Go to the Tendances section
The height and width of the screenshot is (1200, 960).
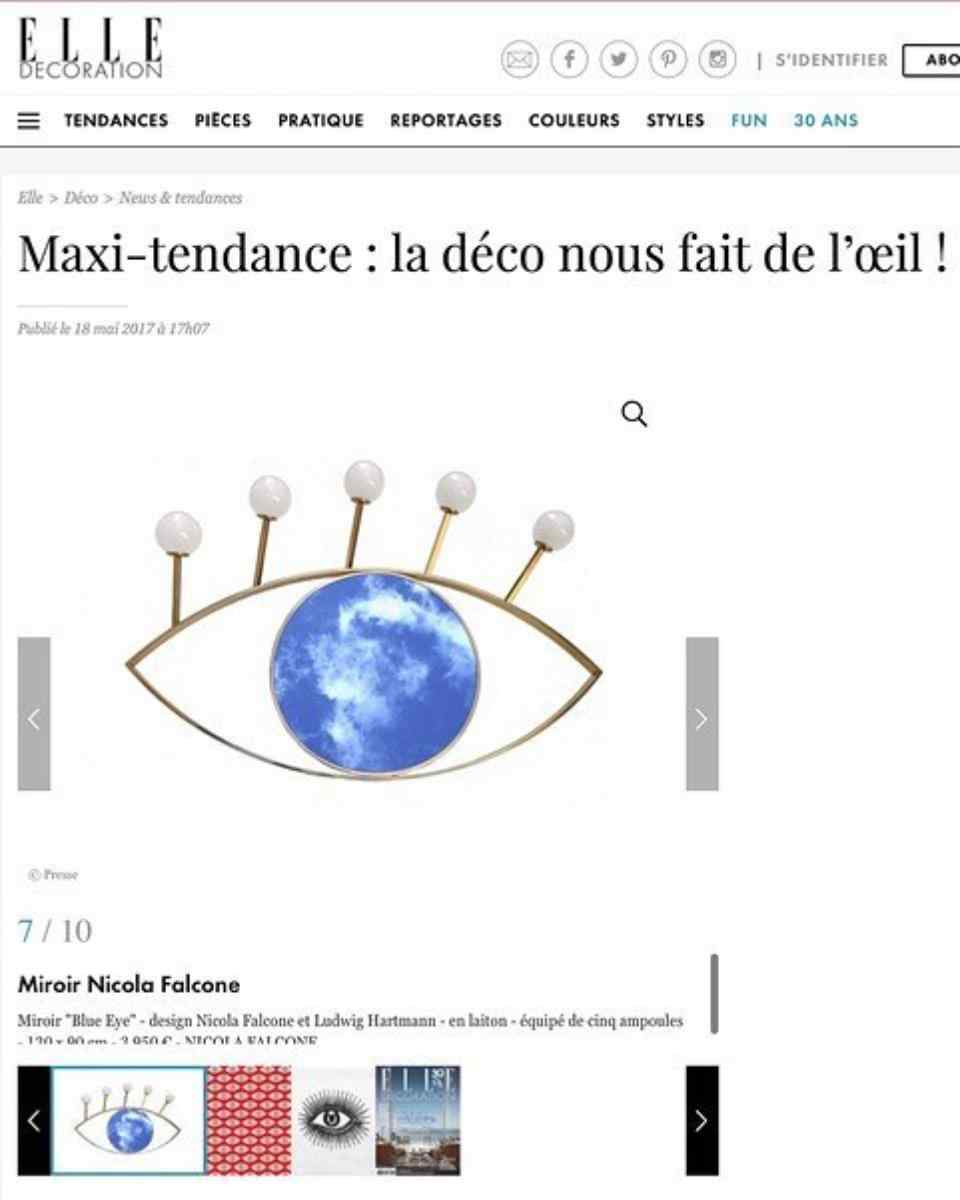116,121
